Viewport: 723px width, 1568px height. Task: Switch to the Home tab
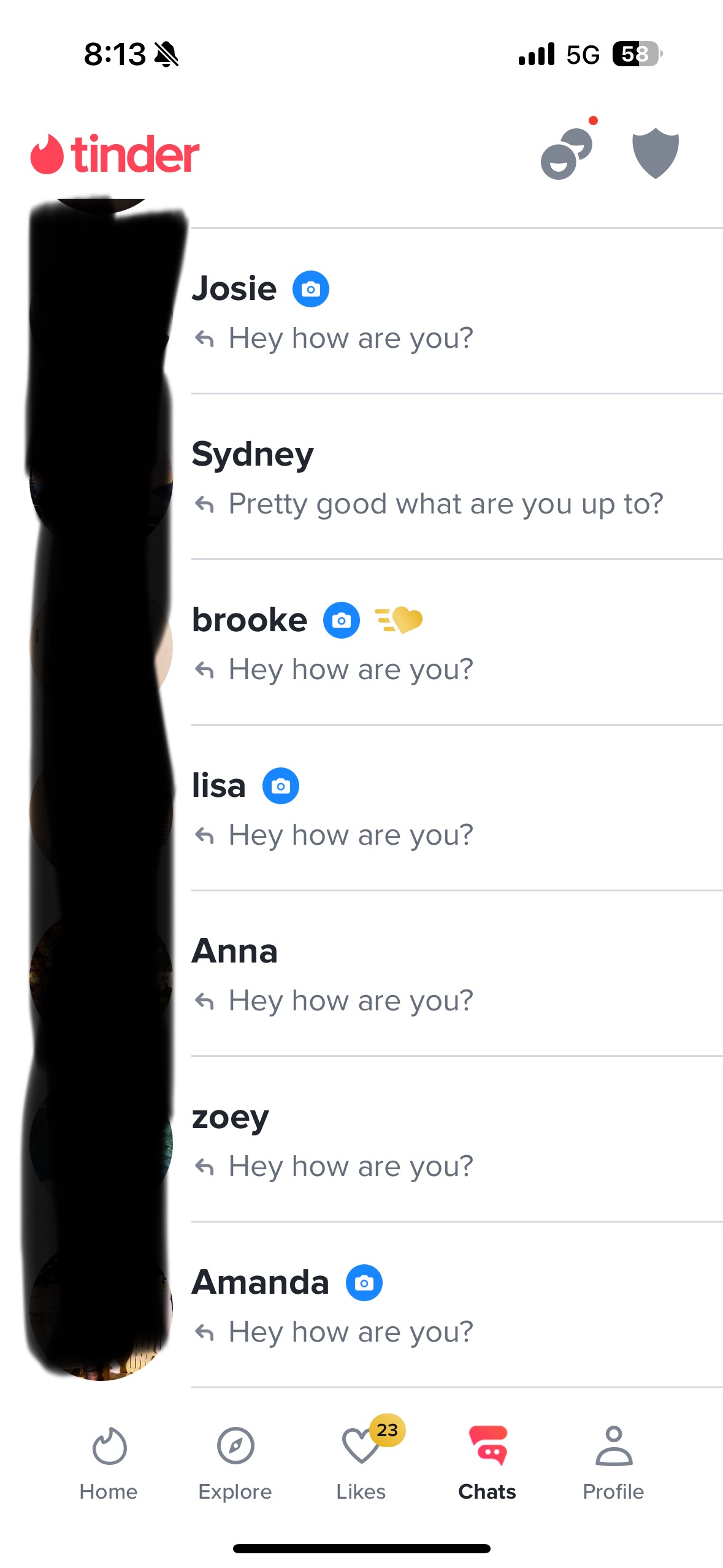tap(109, 1463)
